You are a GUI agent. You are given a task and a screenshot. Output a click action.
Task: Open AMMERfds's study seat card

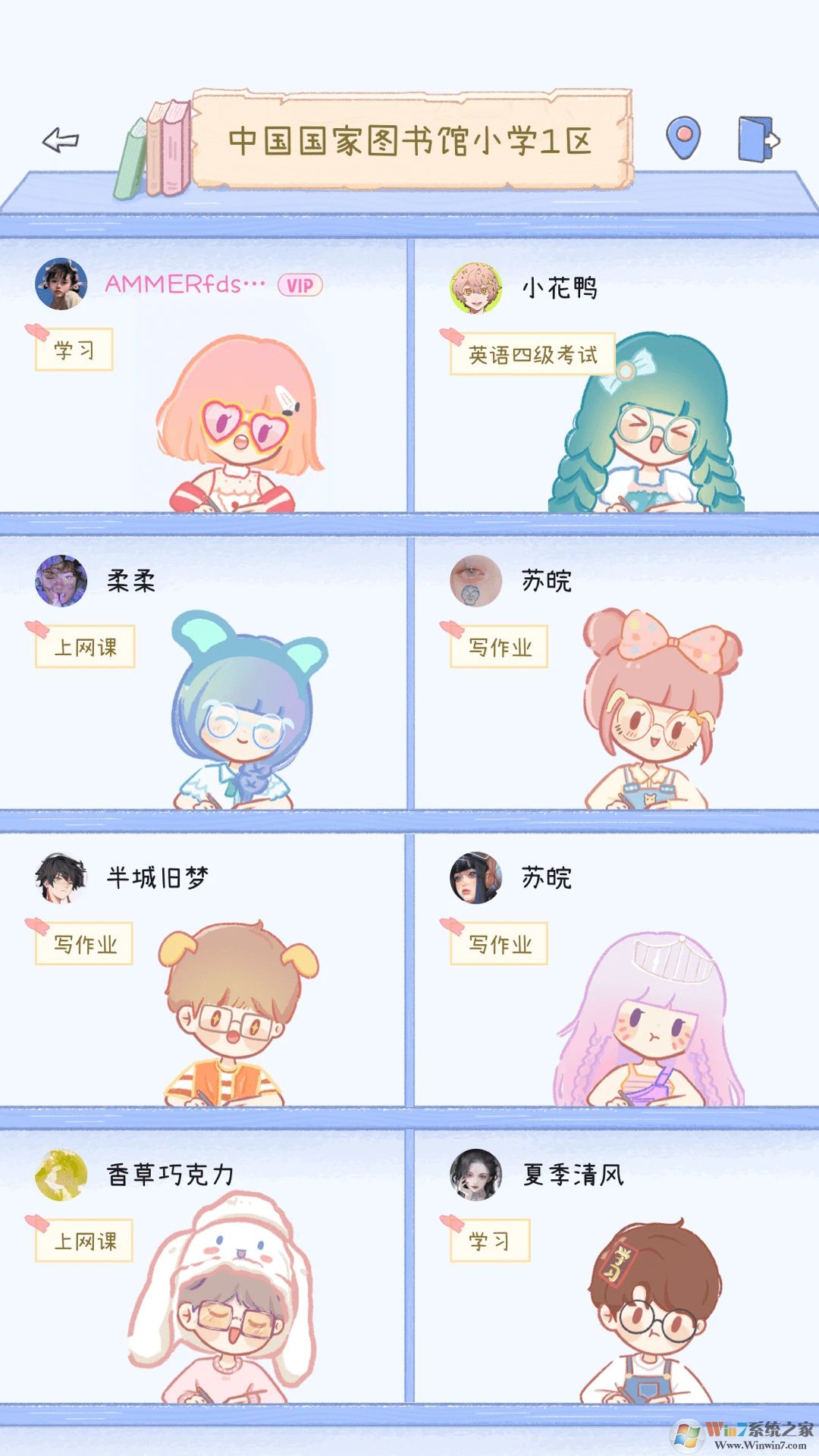202,376
